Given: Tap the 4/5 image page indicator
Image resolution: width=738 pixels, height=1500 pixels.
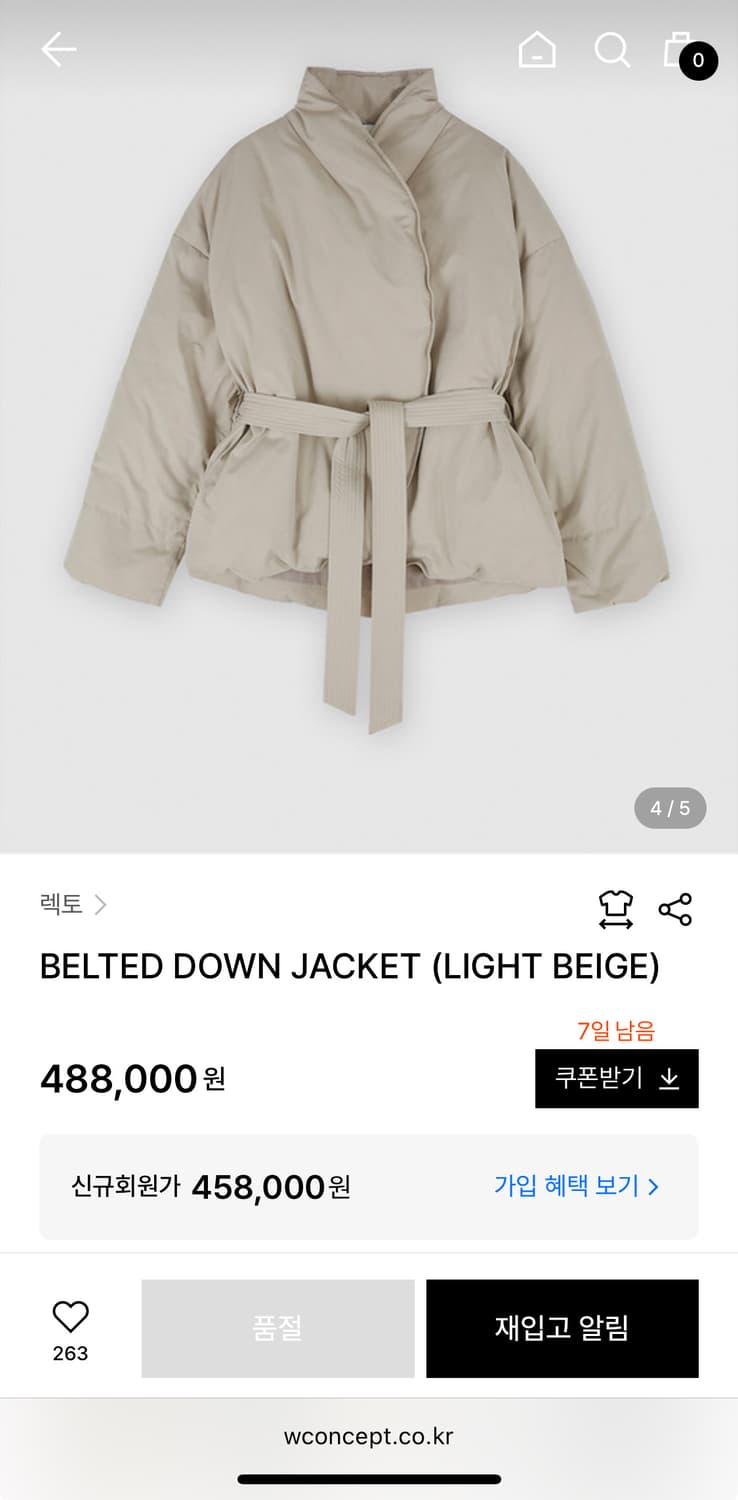Looking at the screenshot, I should coord(670,808).
